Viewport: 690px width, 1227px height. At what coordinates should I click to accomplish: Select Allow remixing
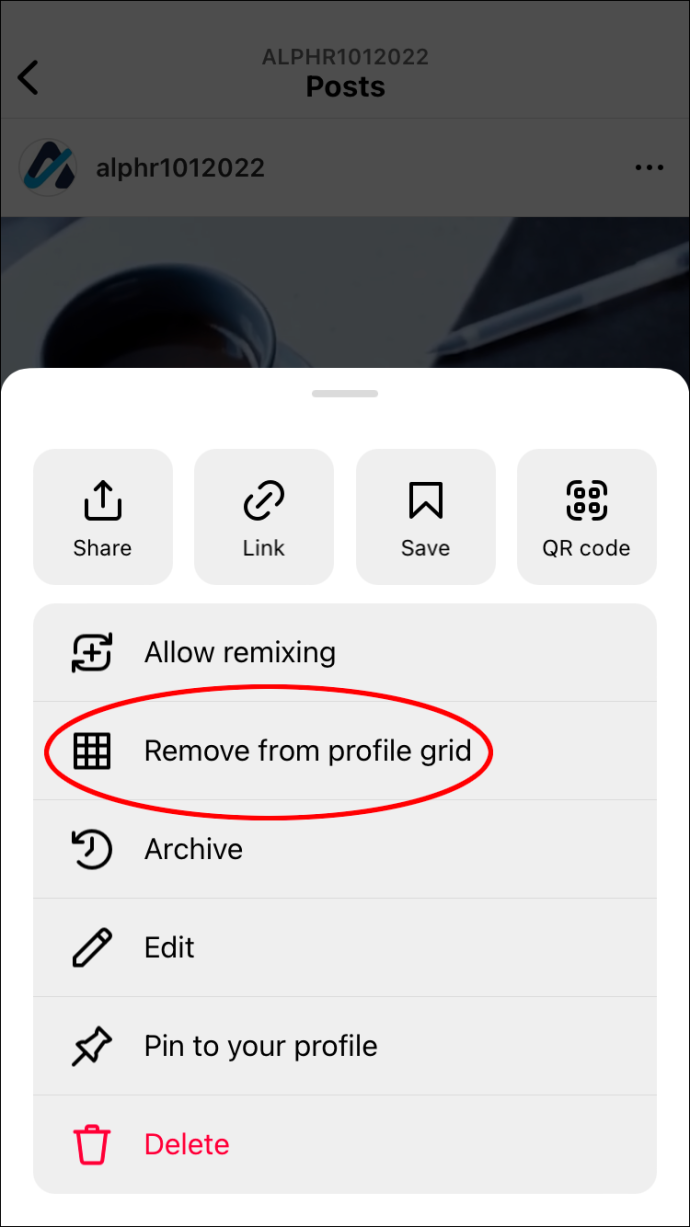[x=344, y=653]
